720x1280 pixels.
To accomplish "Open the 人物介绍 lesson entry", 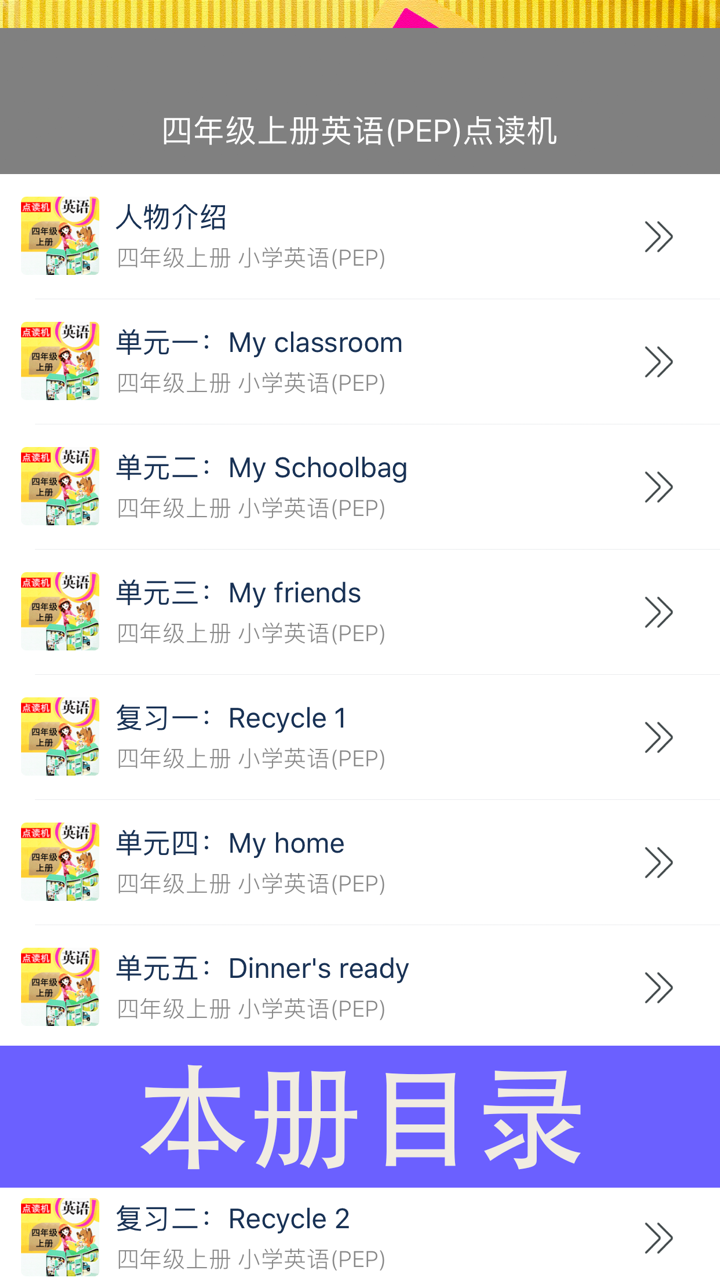I will tap(300, 236).
